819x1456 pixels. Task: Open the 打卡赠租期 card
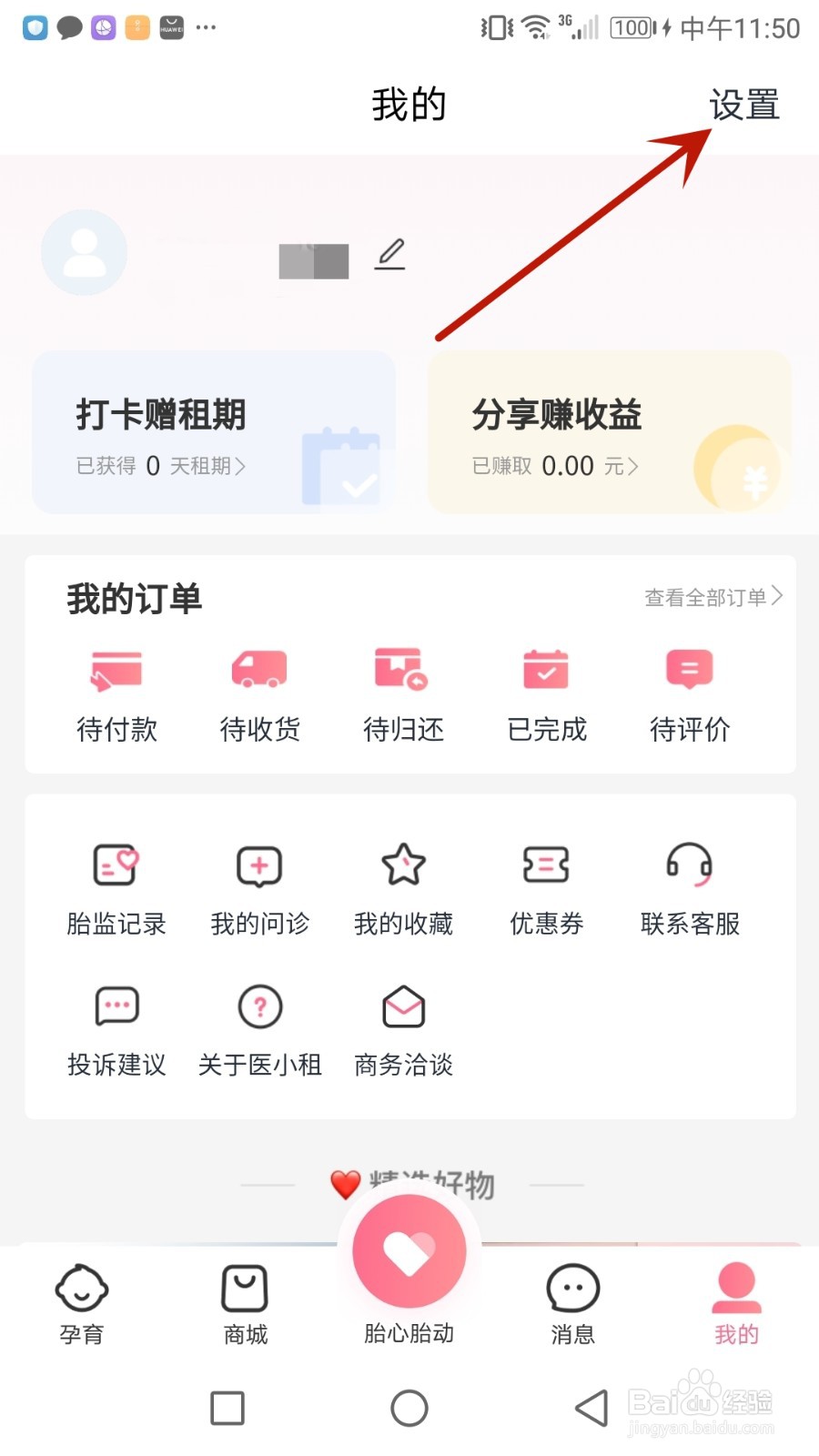[x=214, y=433]
